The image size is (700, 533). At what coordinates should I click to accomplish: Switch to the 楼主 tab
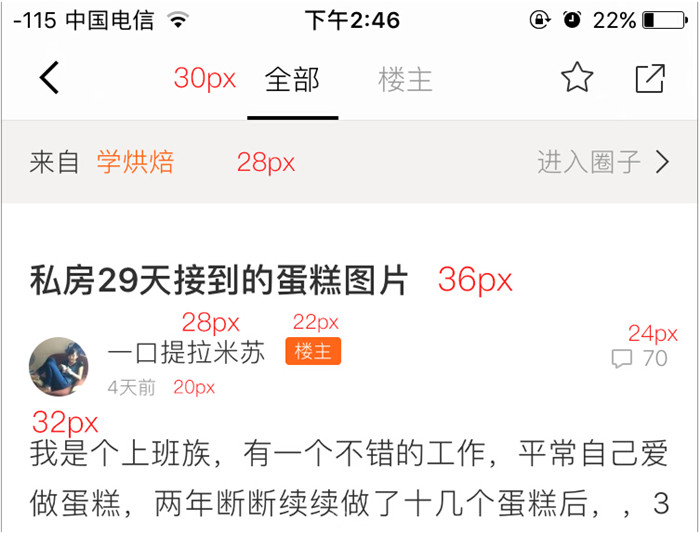405,80
